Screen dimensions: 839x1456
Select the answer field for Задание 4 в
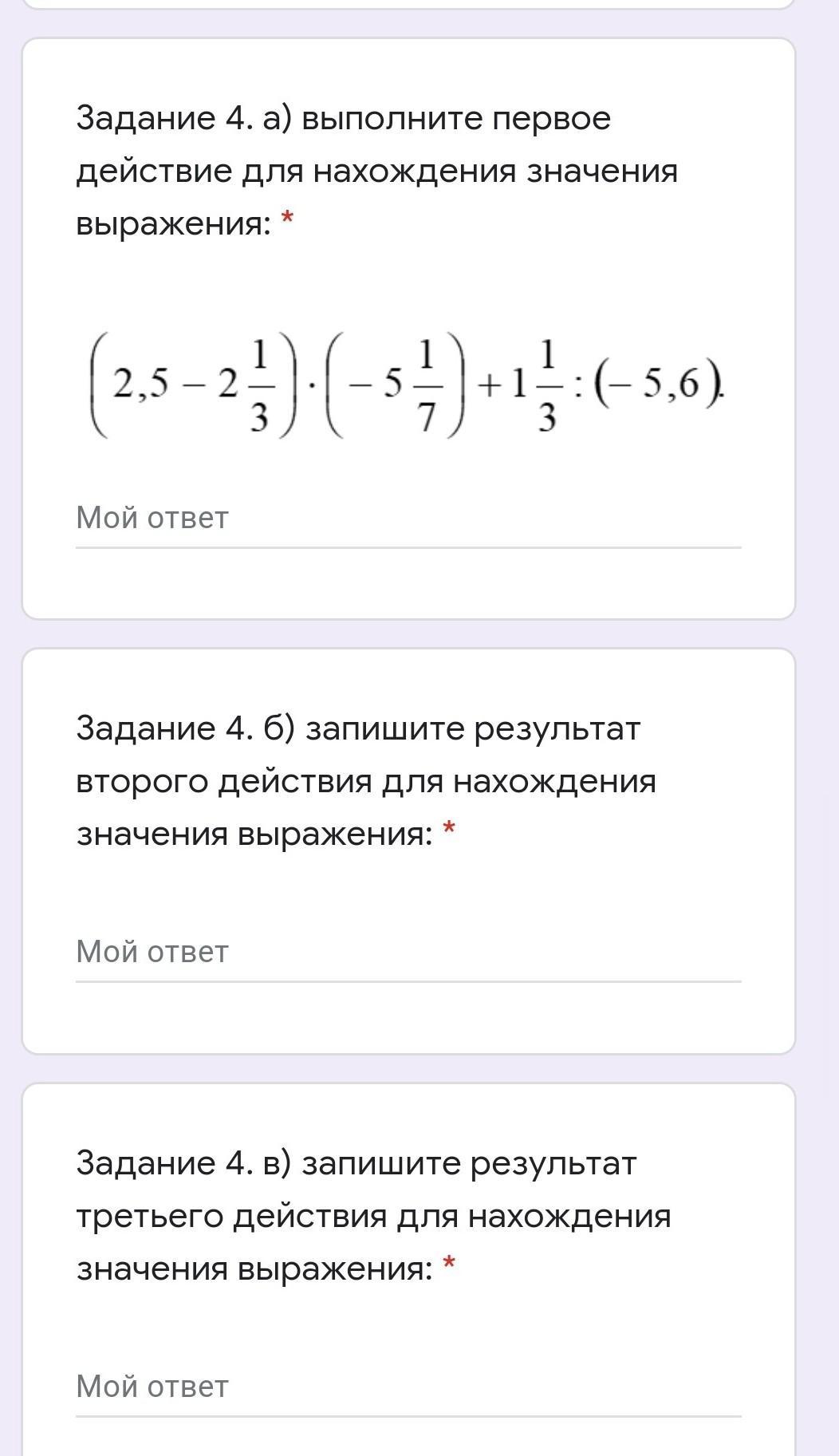[x=408, y=1387]
